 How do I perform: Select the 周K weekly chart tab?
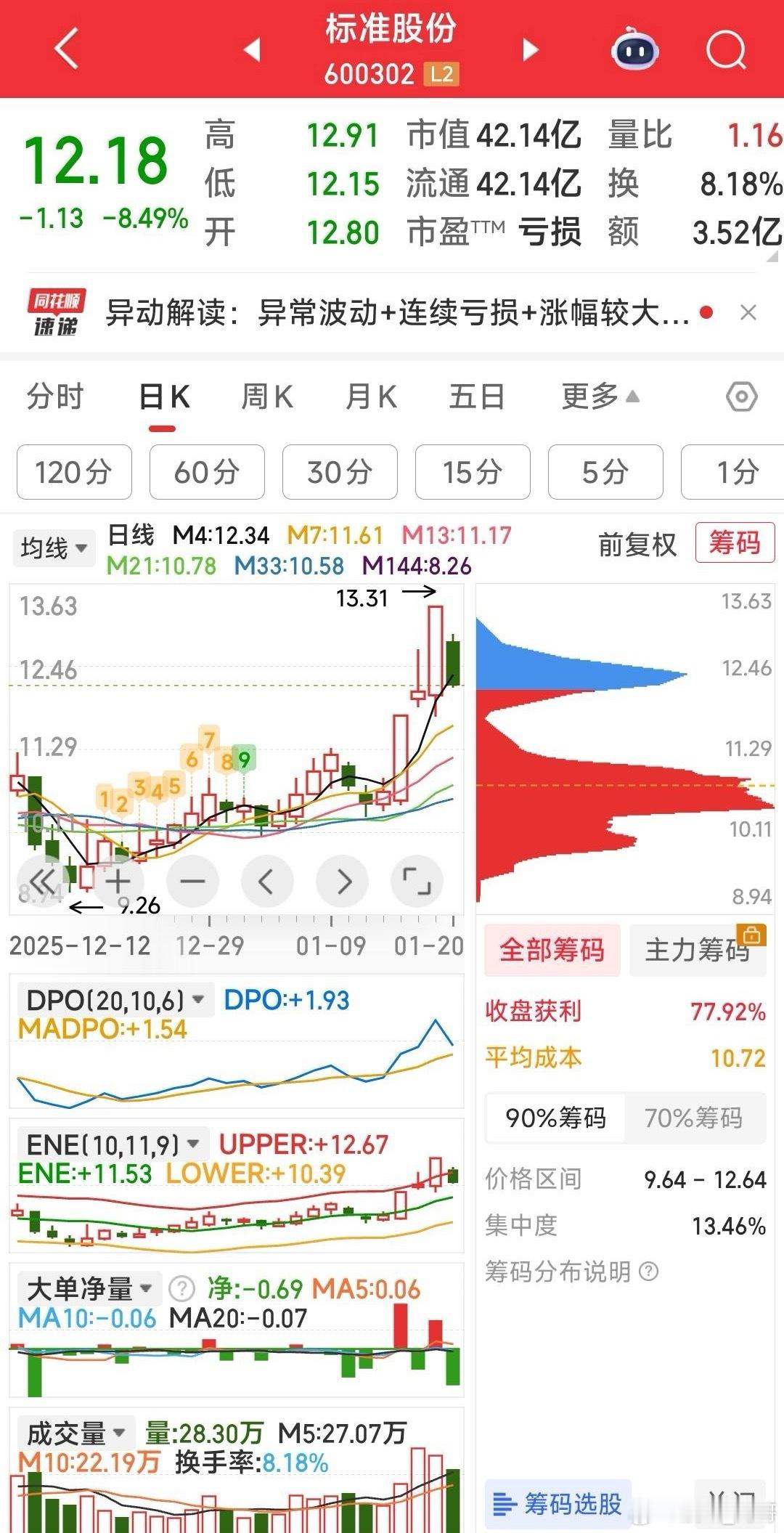(x=266, y=397)
